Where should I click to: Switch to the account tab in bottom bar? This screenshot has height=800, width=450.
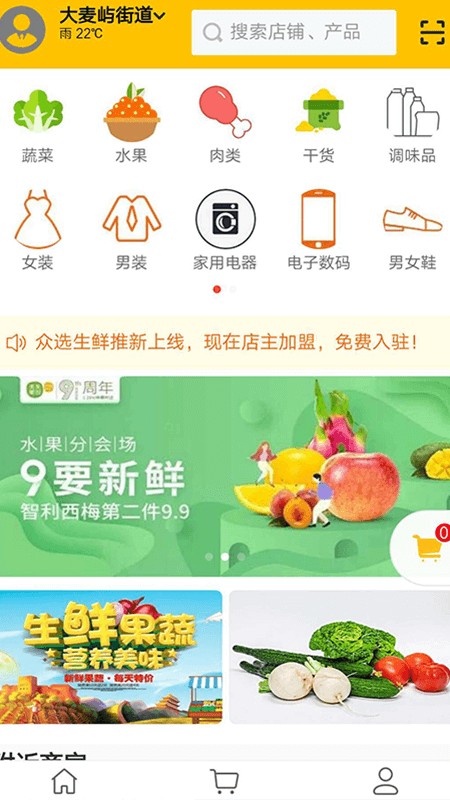click(x=386, y=781)
